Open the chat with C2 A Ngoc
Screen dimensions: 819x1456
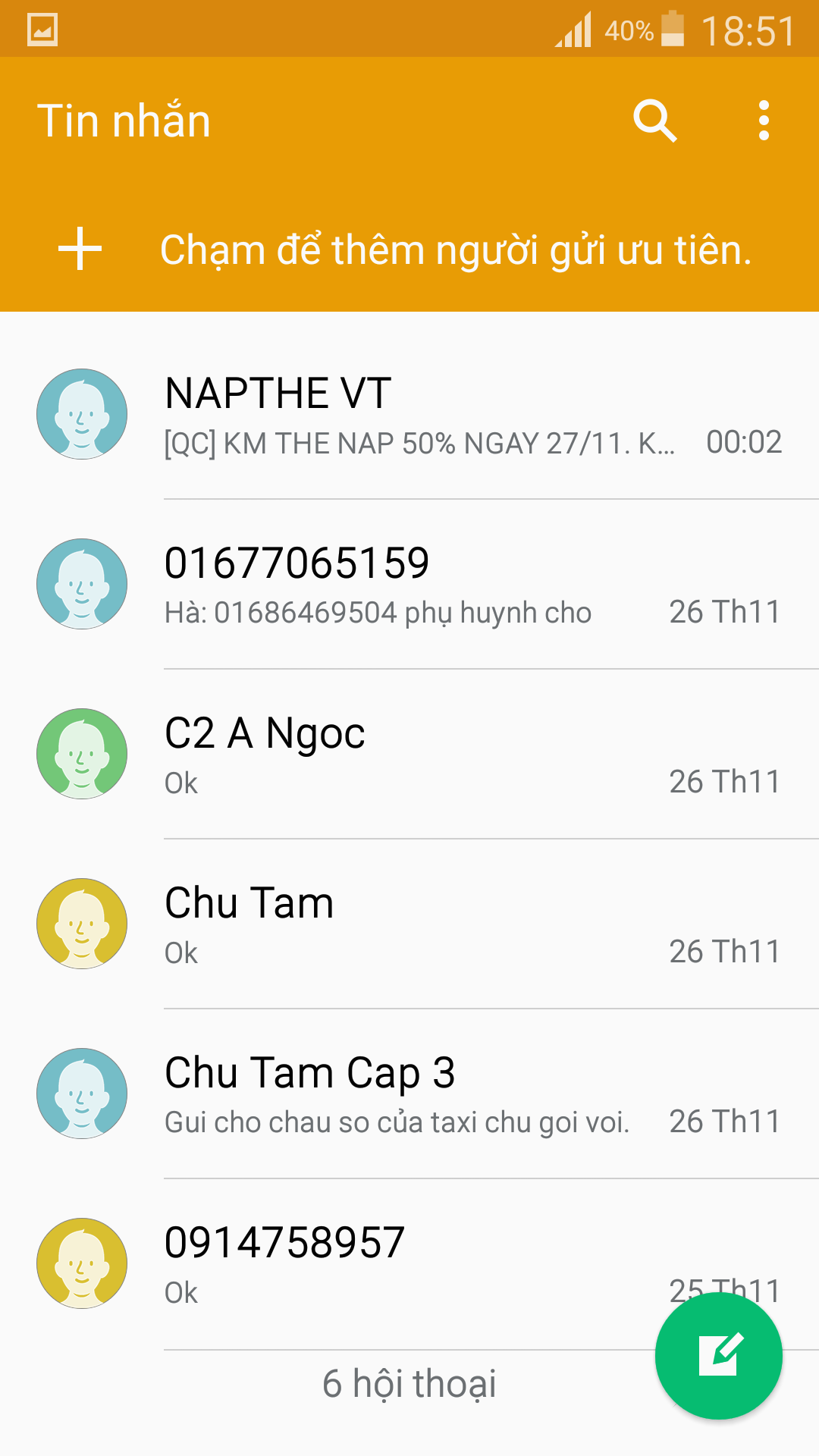(409, 754)
